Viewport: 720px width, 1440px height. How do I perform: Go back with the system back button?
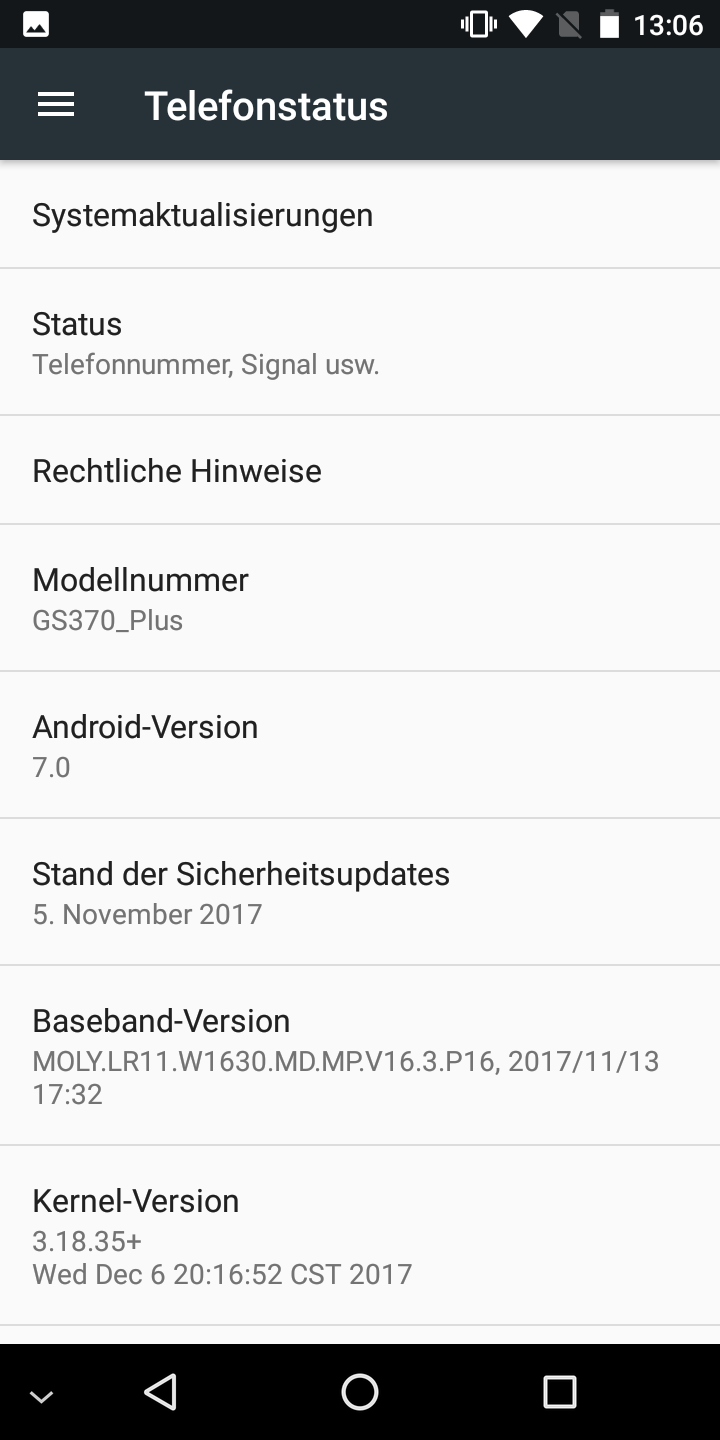pyautogui.click(x=160, y=1392)
